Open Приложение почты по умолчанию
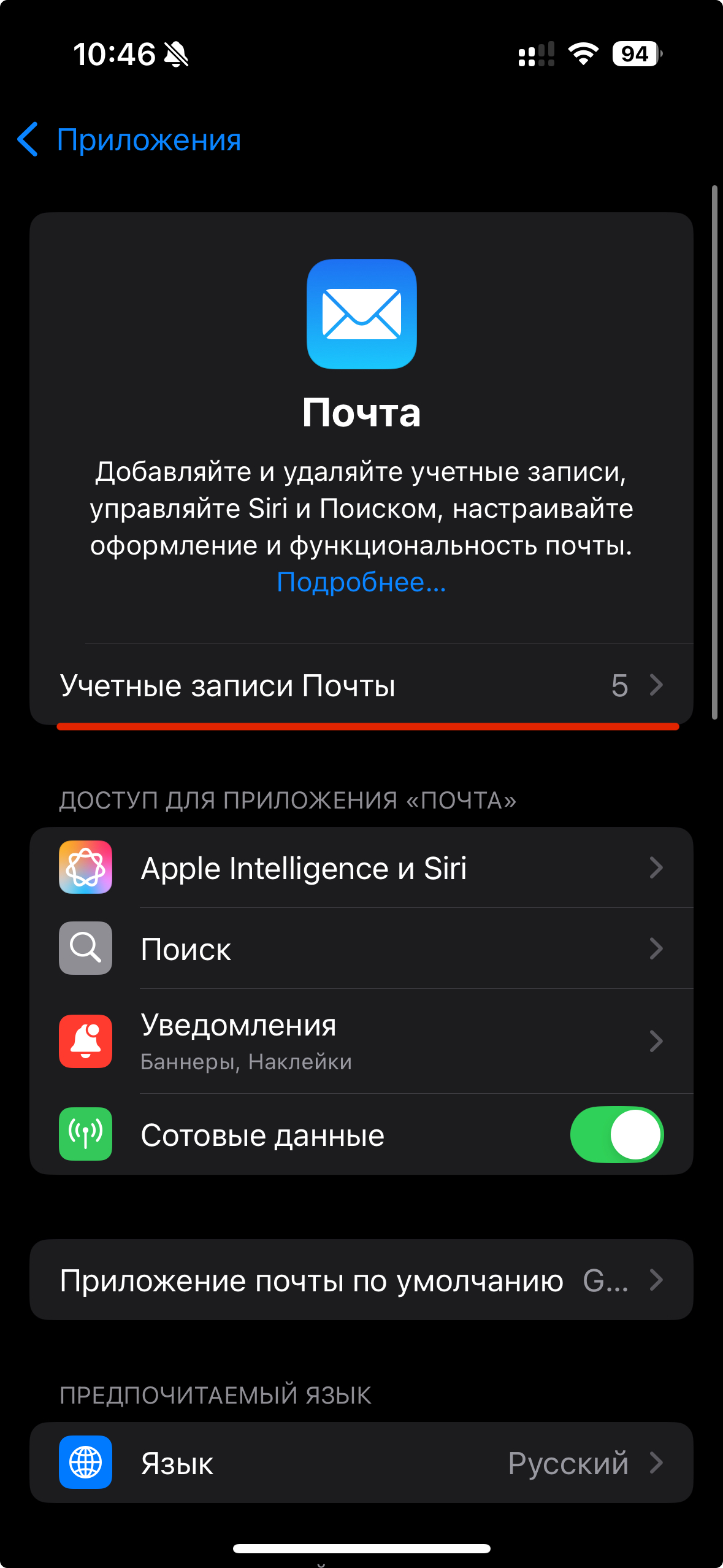Screen dimensions: 723x1568 361,1280
